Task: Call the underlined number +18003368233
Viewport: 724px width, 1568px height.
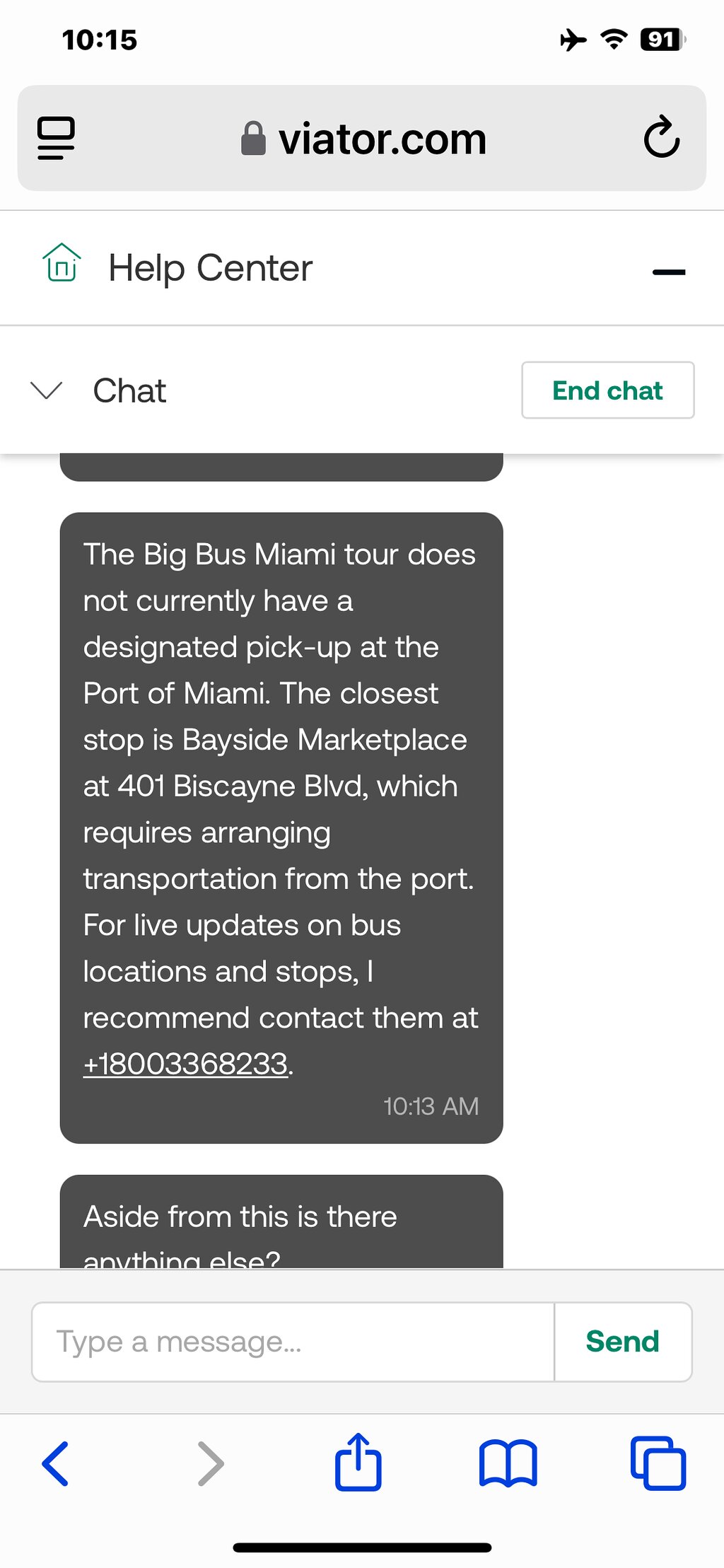Action: click(x=185, y=1064)
